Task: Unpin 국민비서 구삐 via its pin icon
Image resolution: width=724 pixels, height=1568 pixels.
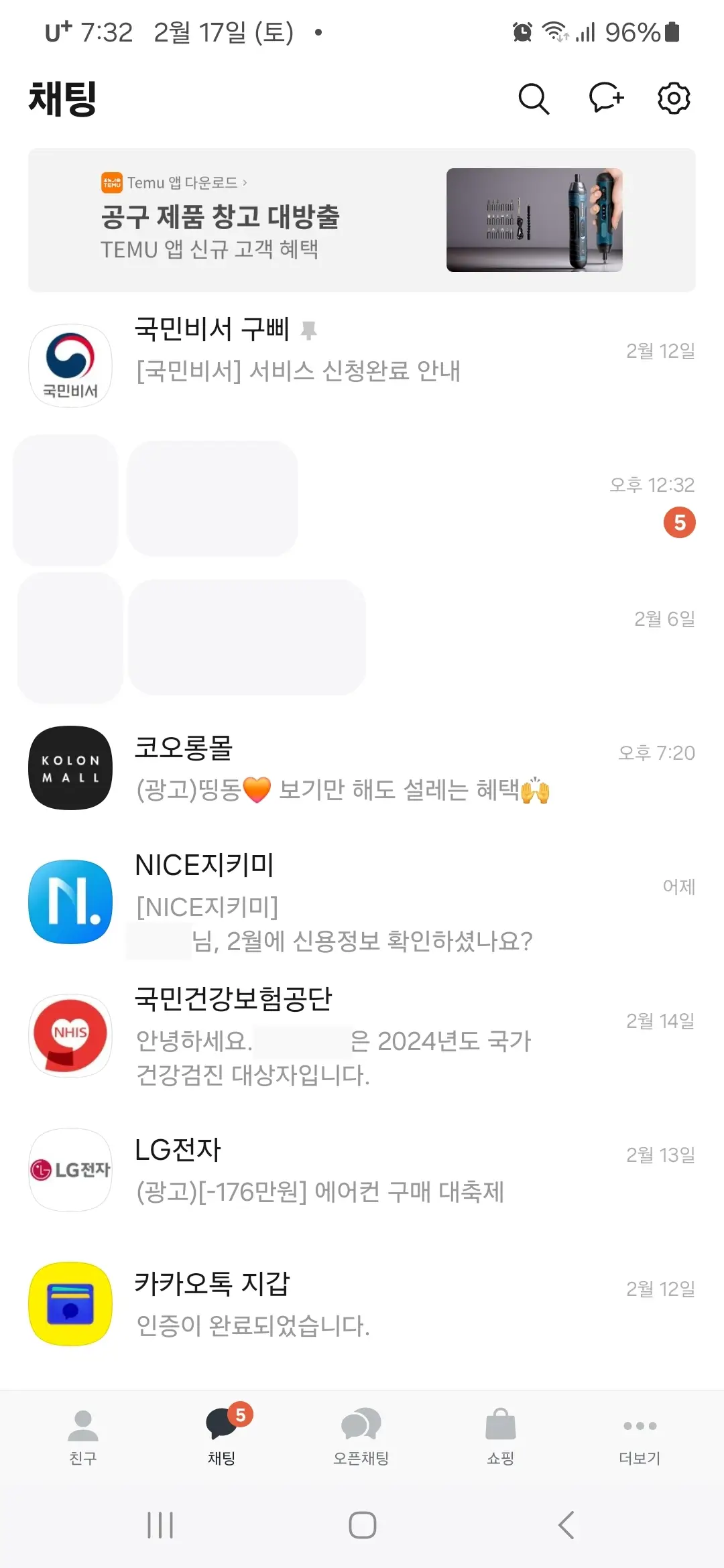Action: (310, 330)
